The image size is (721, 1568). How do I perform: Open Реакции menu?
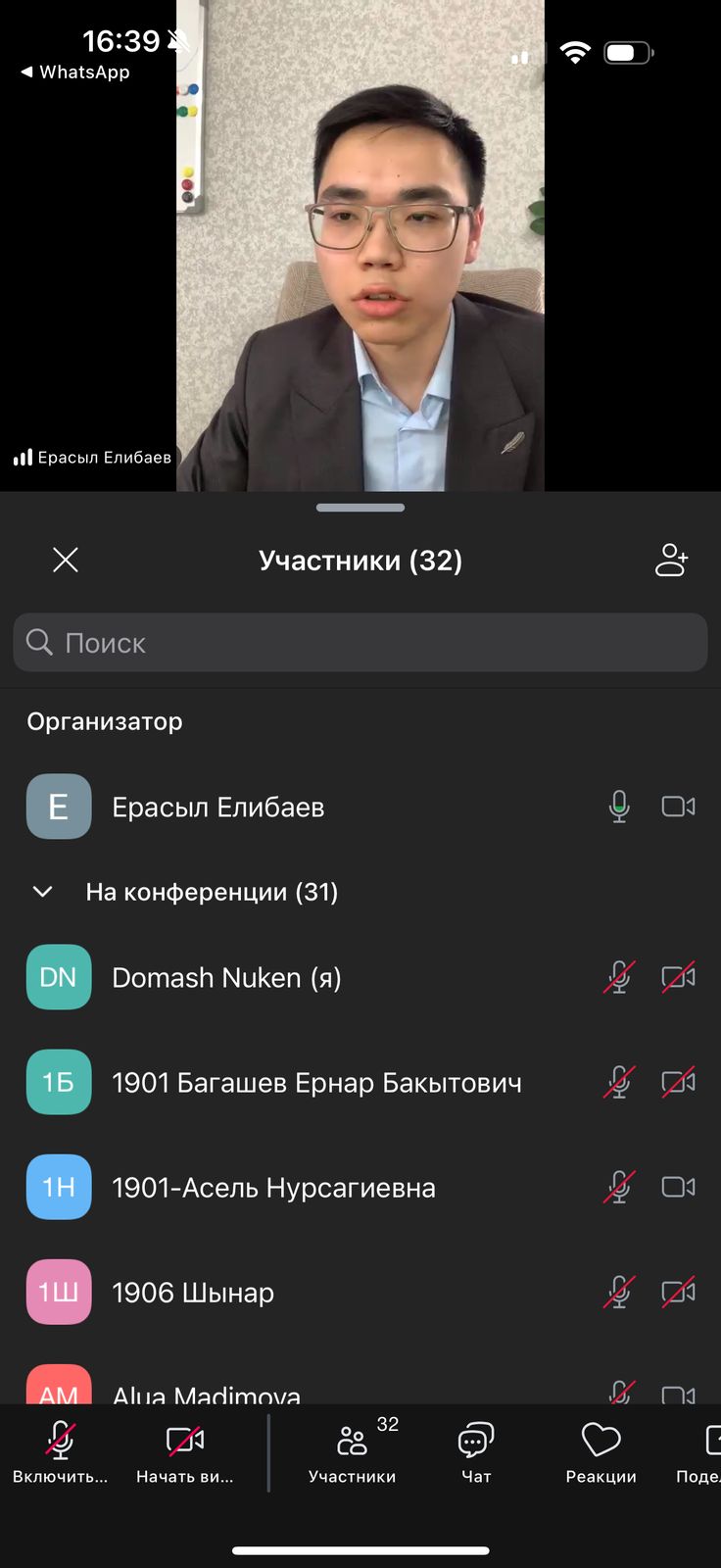[601, 1452]
